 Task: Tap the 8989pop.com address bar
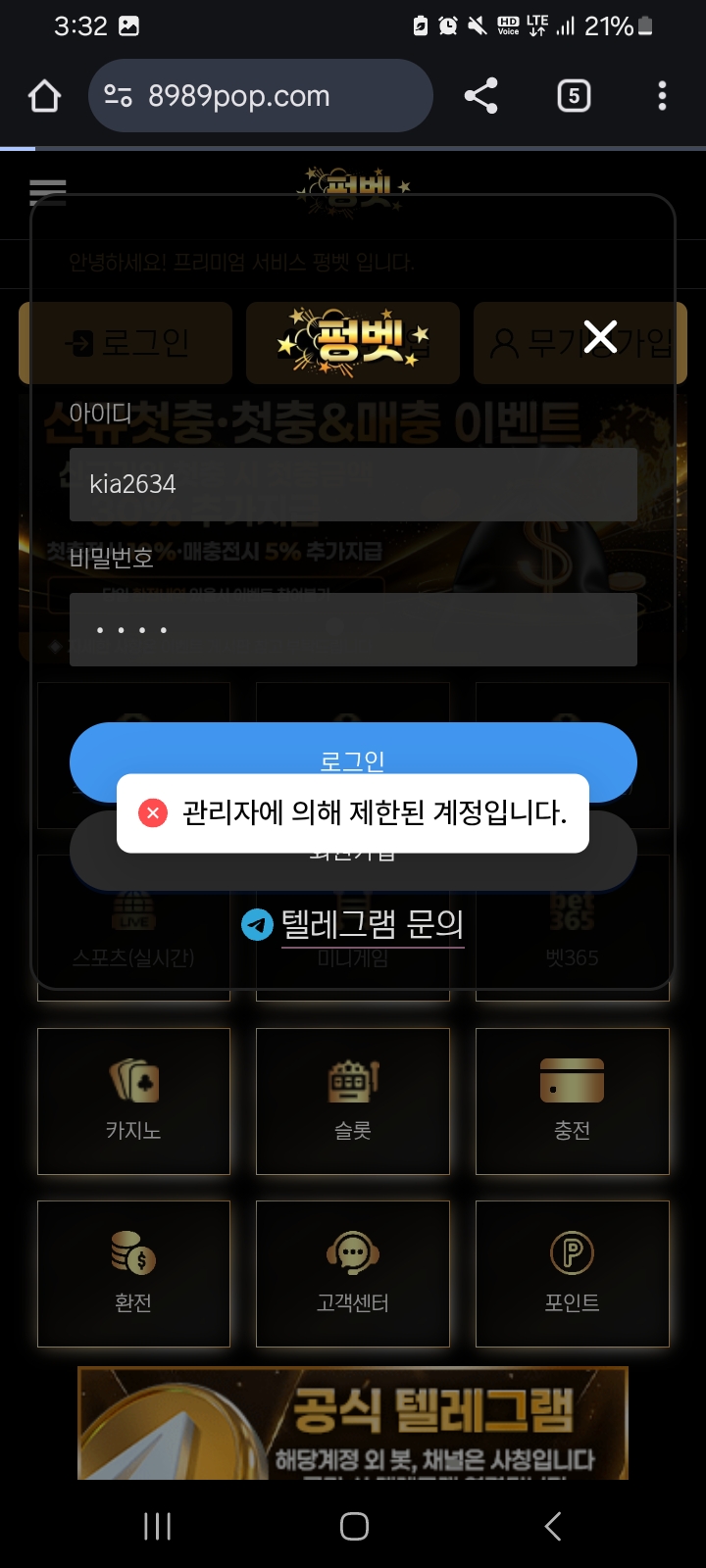point(260,96)
